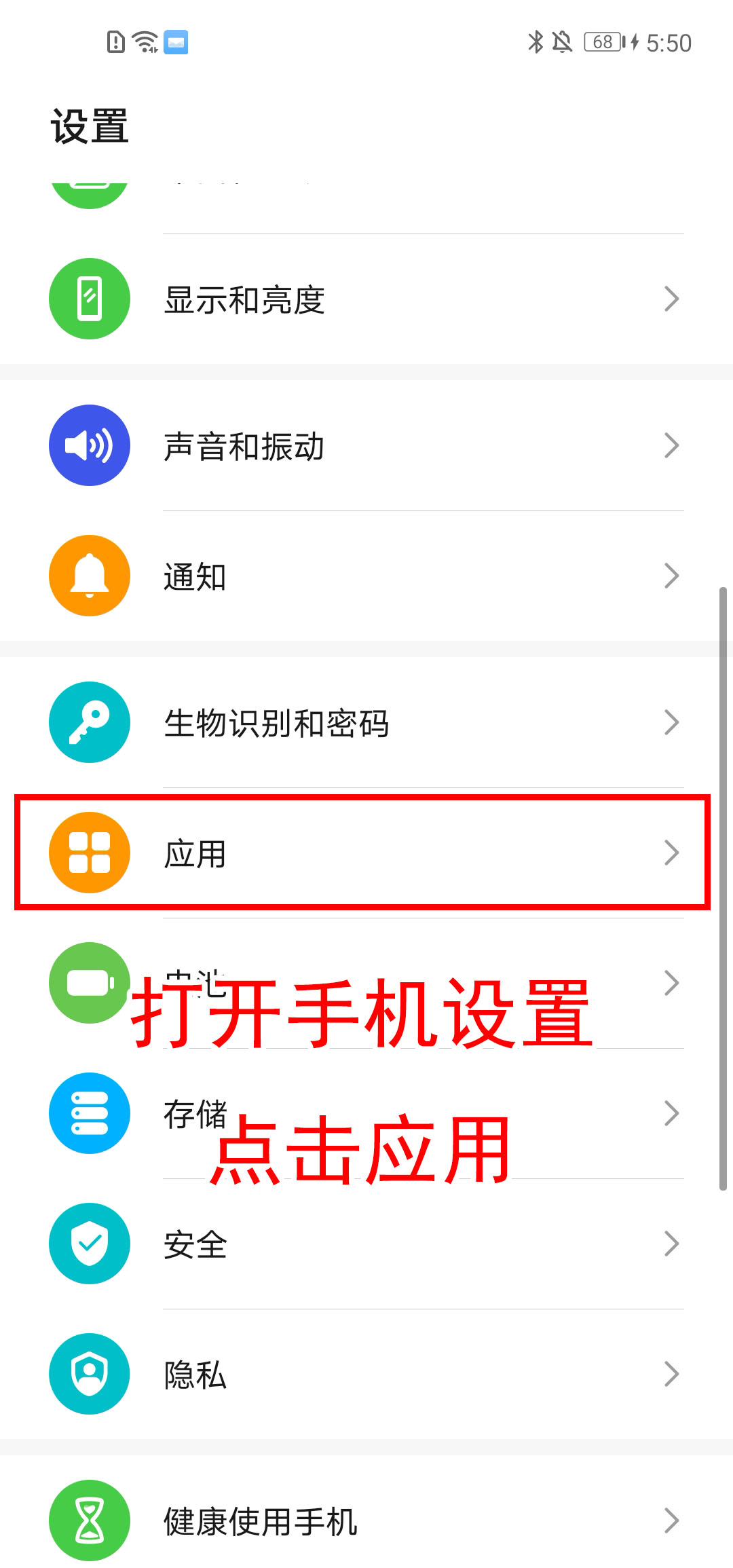Open 健康使用手机 settings
Viewport: 733px width, 1568px height.
pos(366,1520)
